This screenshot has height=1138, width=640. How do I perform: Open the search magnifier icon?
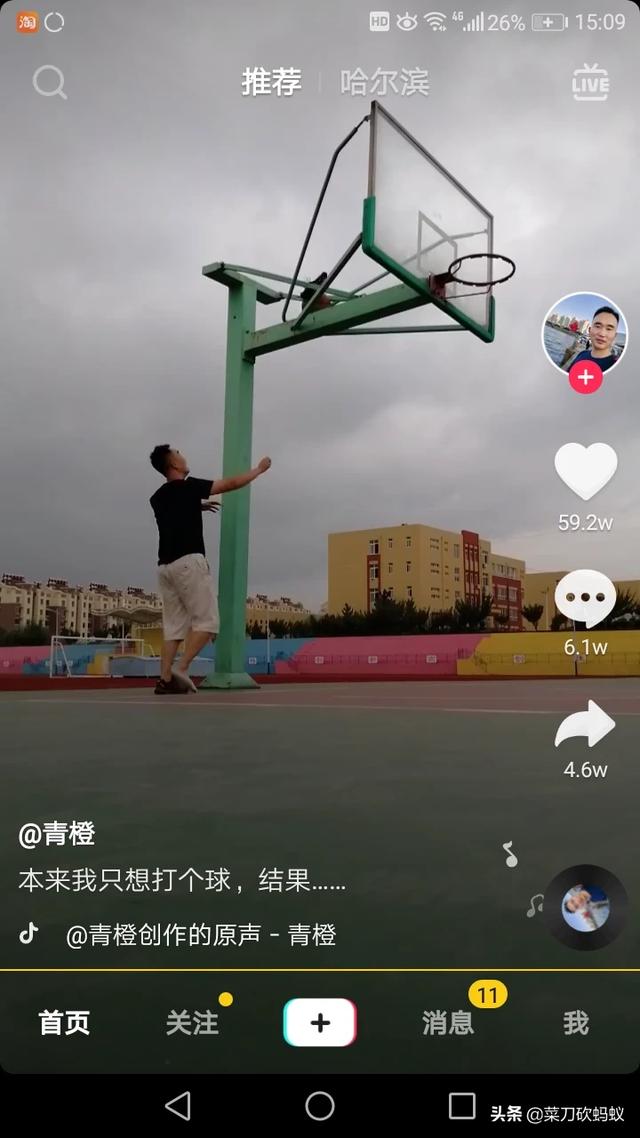click(49, 82)
